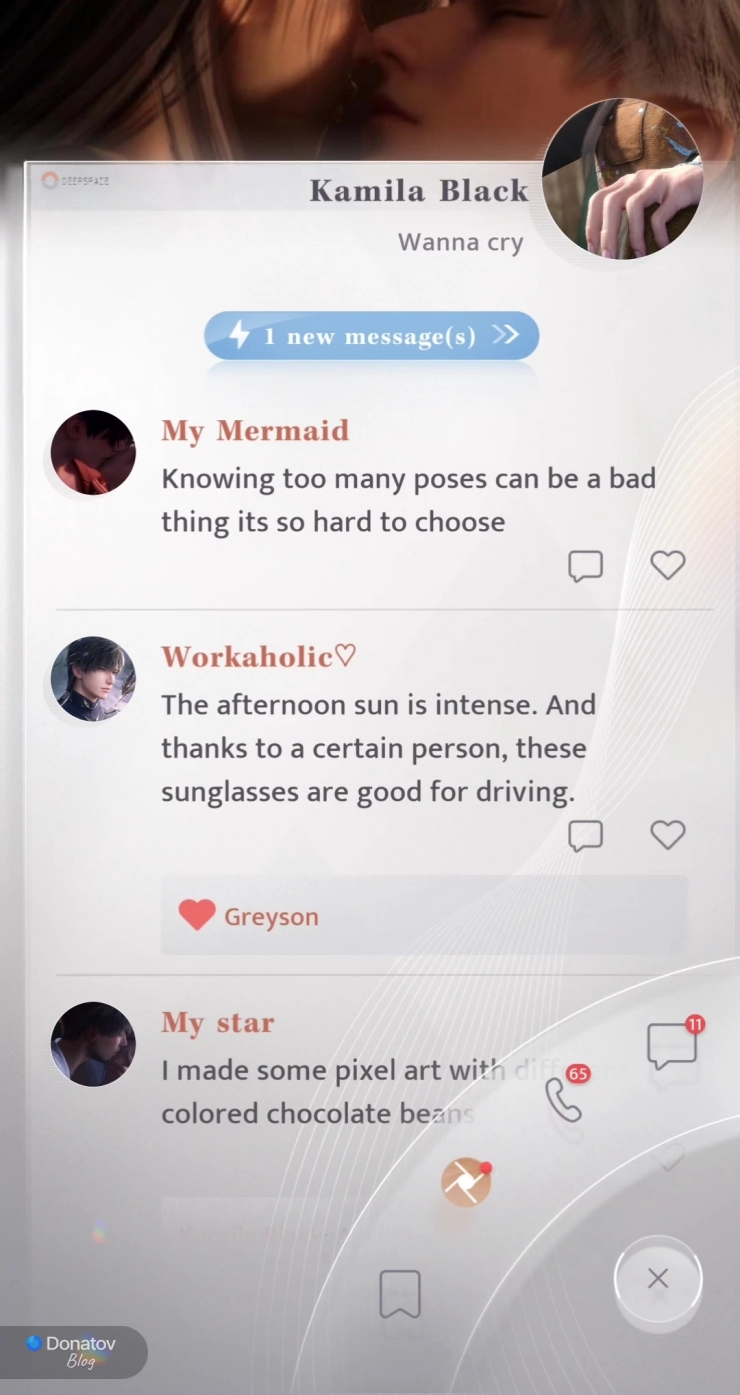740x1395 pixels.
Task: Comment on My Mermaid's post
Action: (585, 566)
